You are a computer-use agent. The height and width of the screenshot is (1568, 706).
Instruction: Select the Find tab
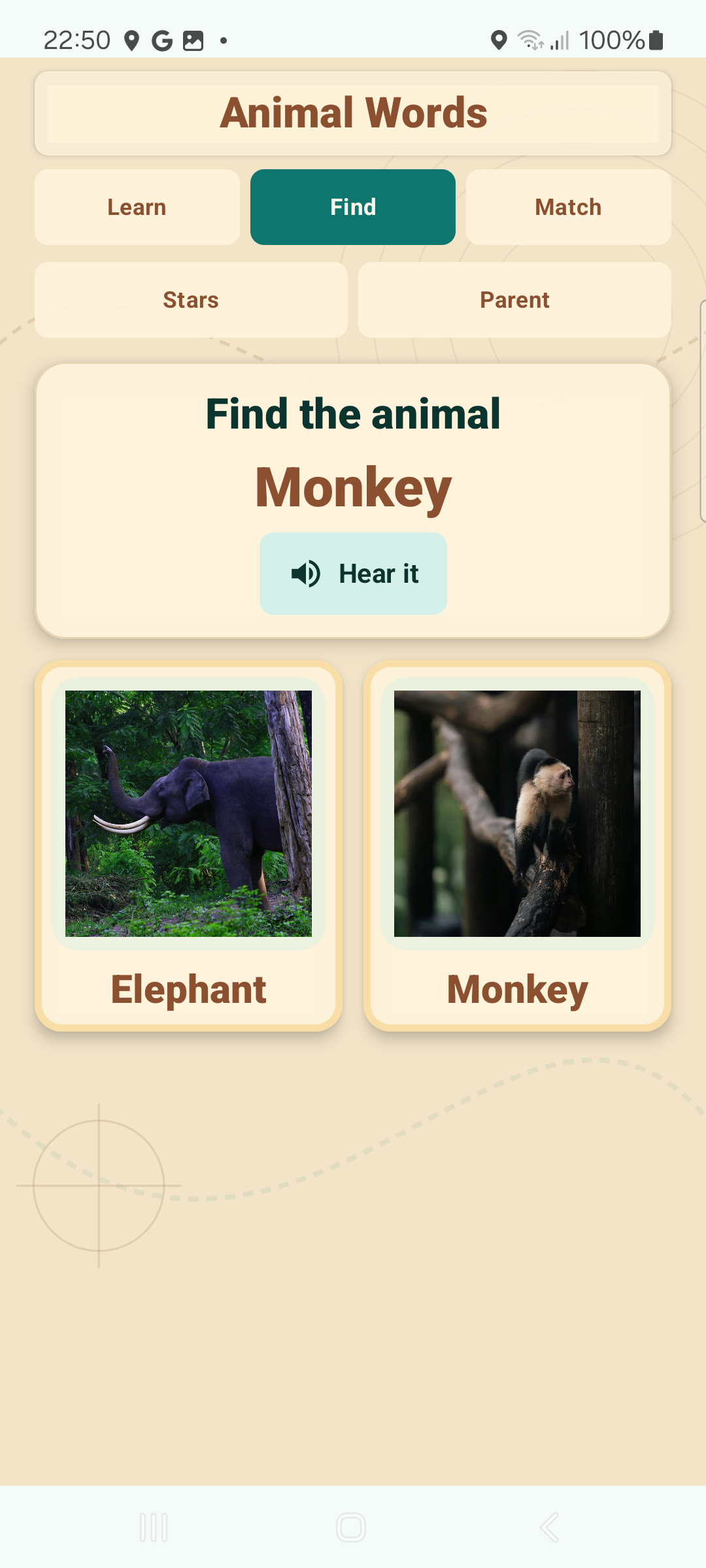(353, 207)
